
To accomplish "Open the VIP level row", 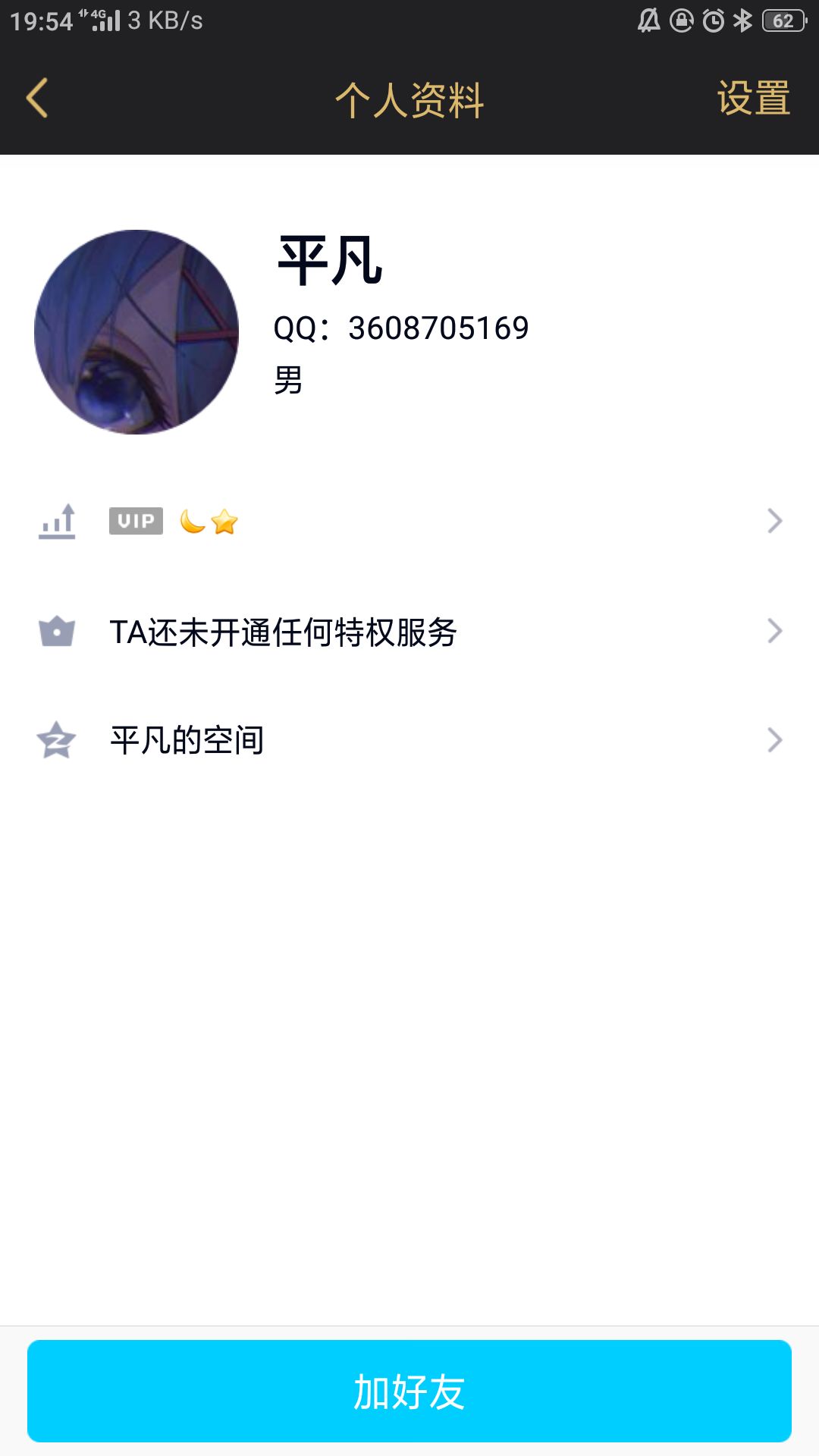I will 409,521.
